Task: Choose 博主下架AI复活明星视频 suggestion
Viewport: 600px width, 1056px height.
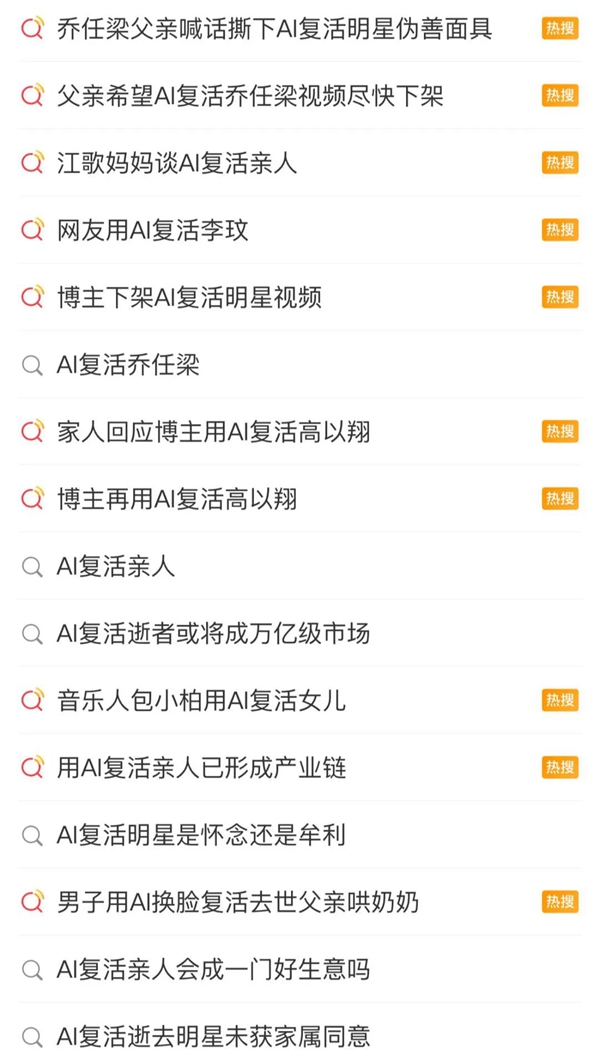Action: click(189, 297)
